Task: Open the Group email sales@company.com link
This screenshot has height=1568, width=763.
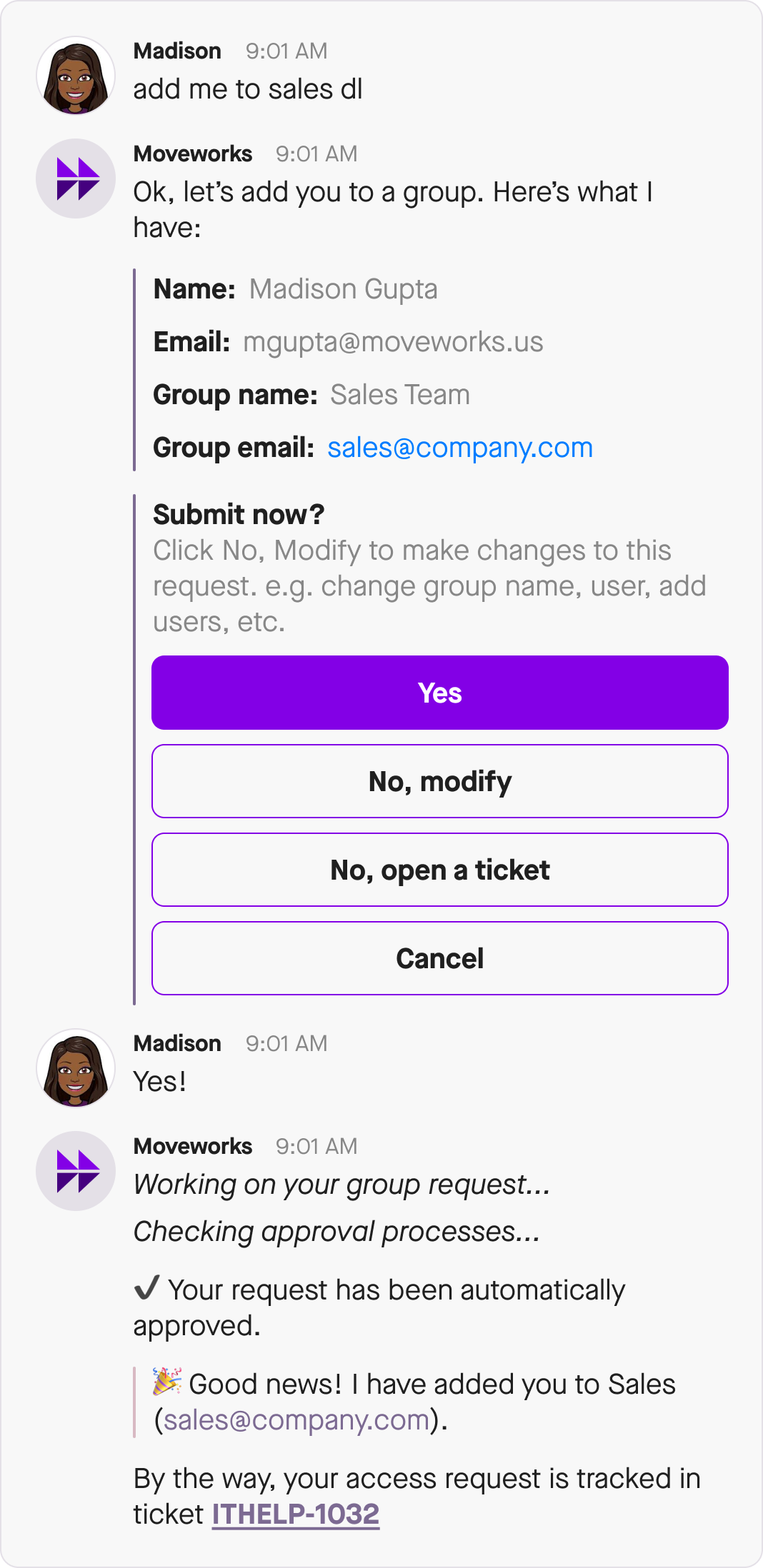Action: tap(460, 448)
